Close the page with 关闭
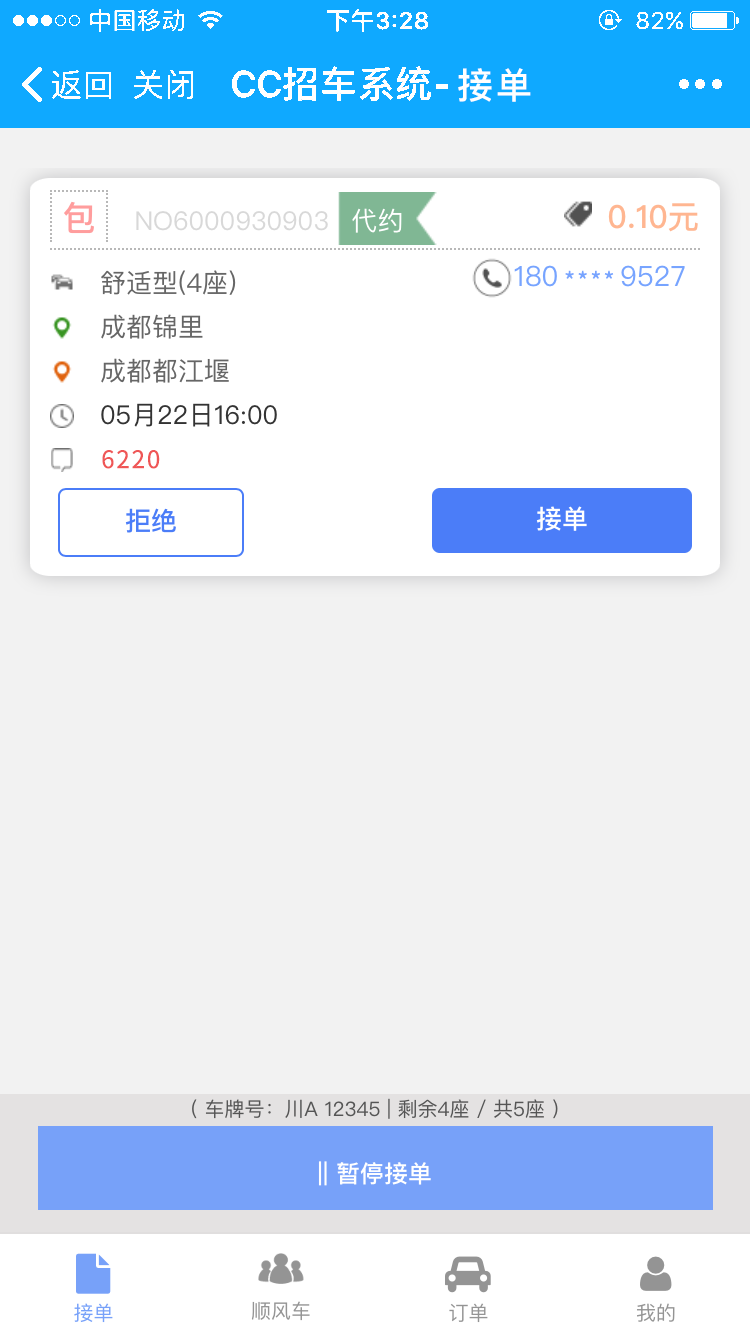The width and height of the screenshot is (750, 1334). [164, 85]
